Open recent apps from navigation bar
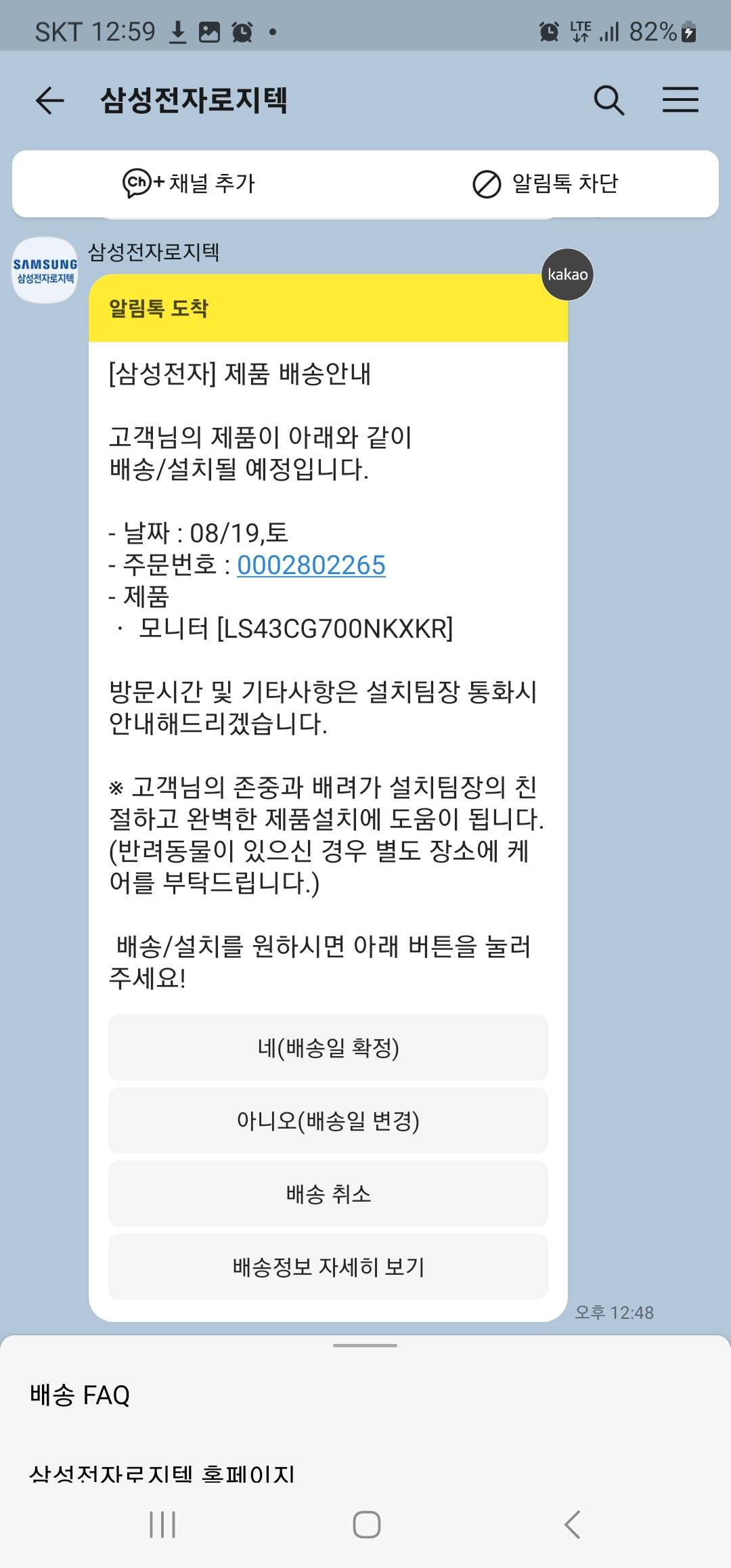 pyautogui.click(x=162, y=1525)
